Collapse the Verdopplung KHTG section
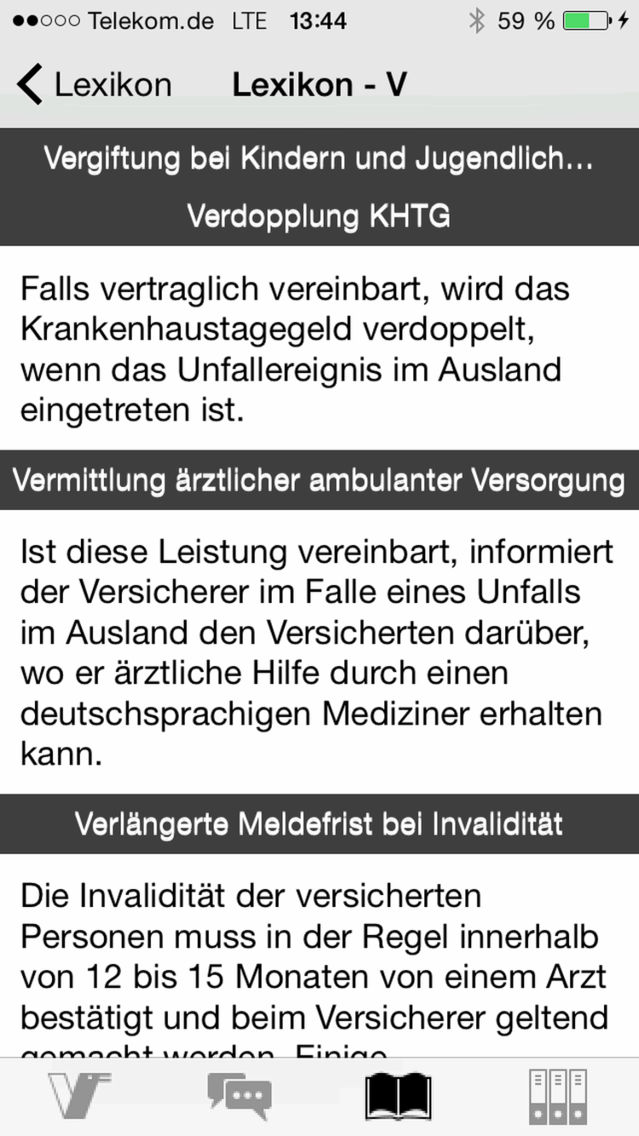 coord(320,217)
